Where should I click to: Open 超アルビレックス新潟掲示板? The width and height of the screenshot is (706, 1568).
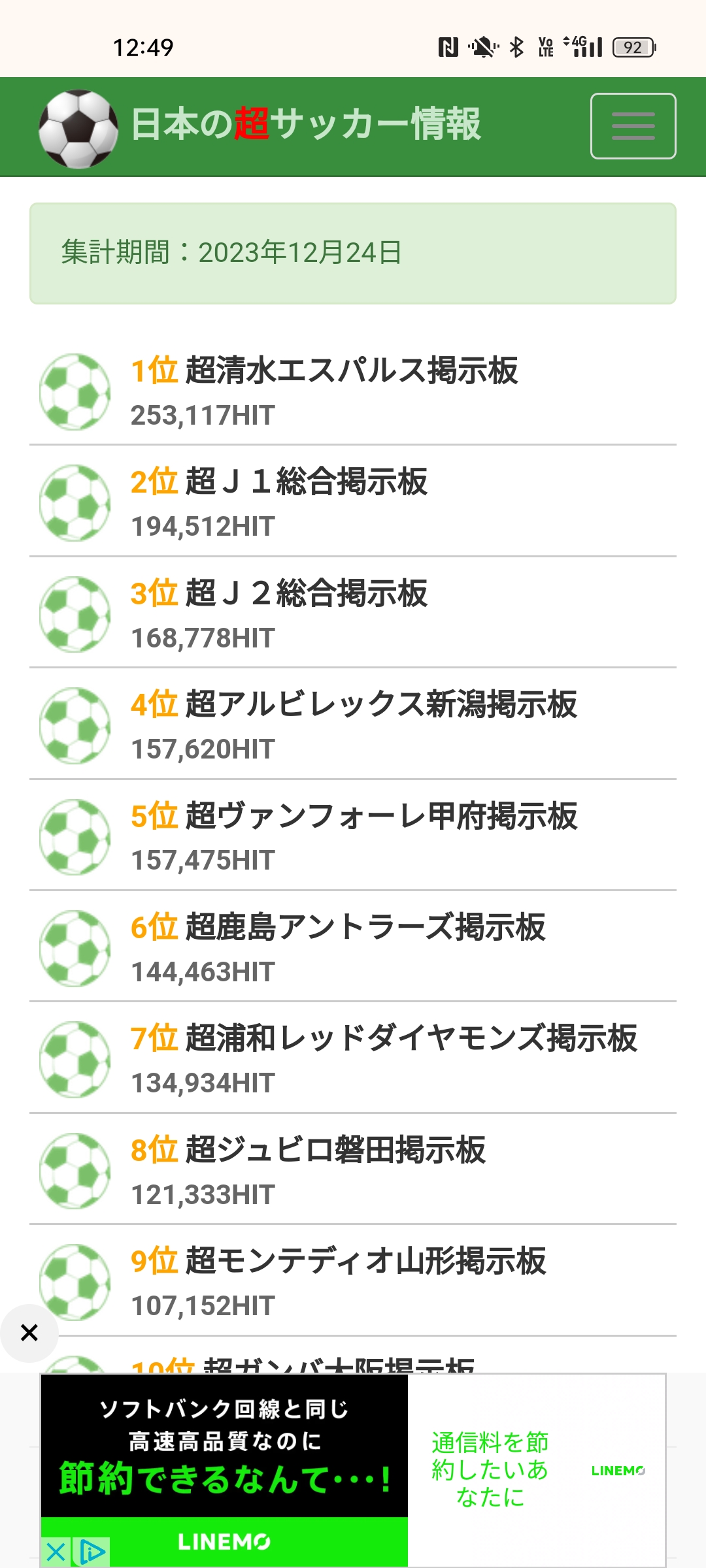coord(353,724)
